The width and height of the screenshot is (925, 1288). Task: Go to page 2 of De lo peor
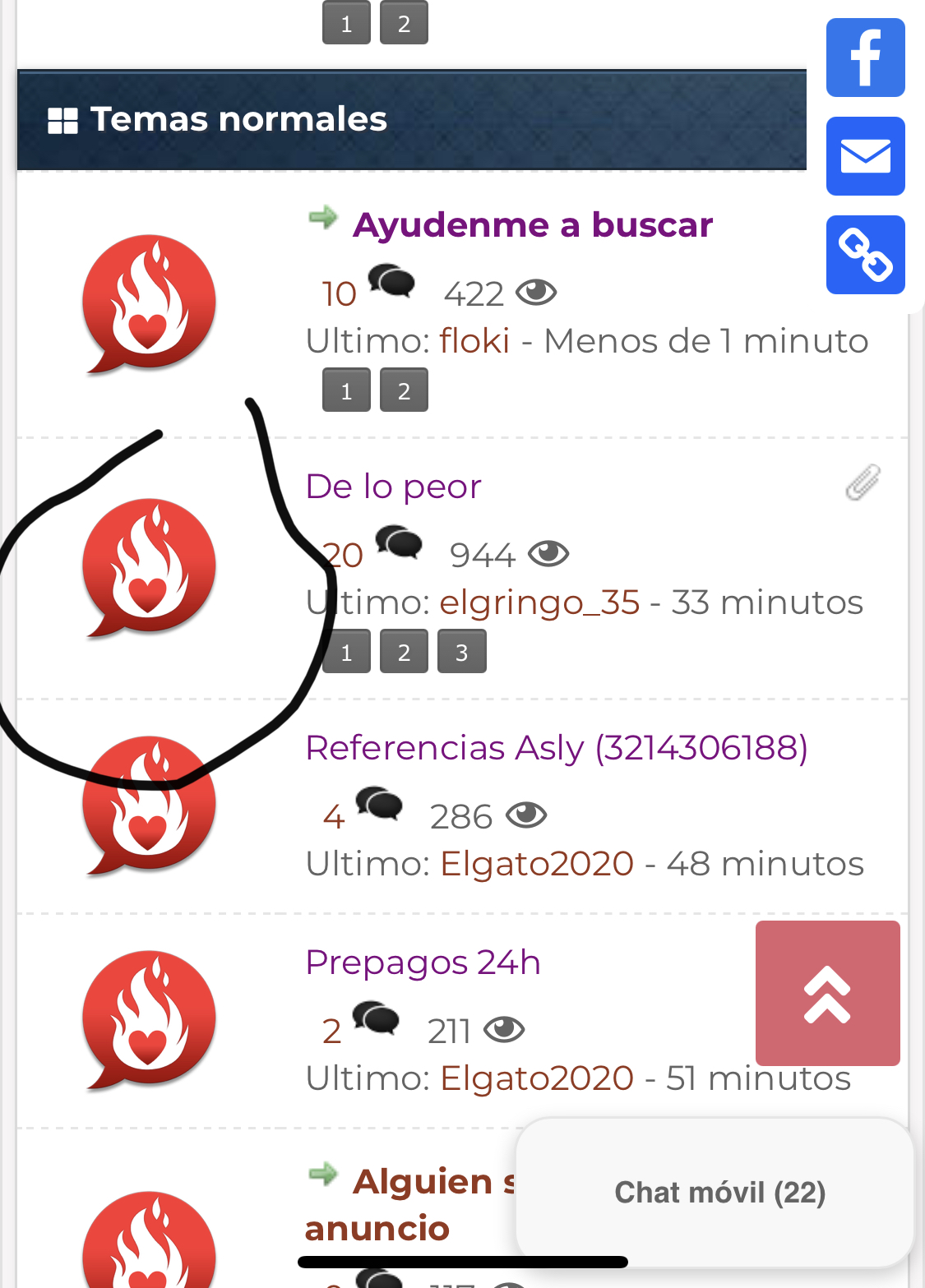point(404,652)
